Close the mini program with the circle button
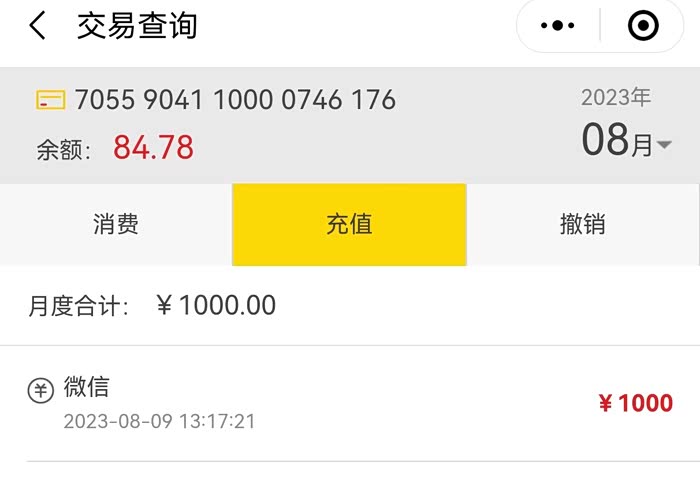 tap(643, 25)
